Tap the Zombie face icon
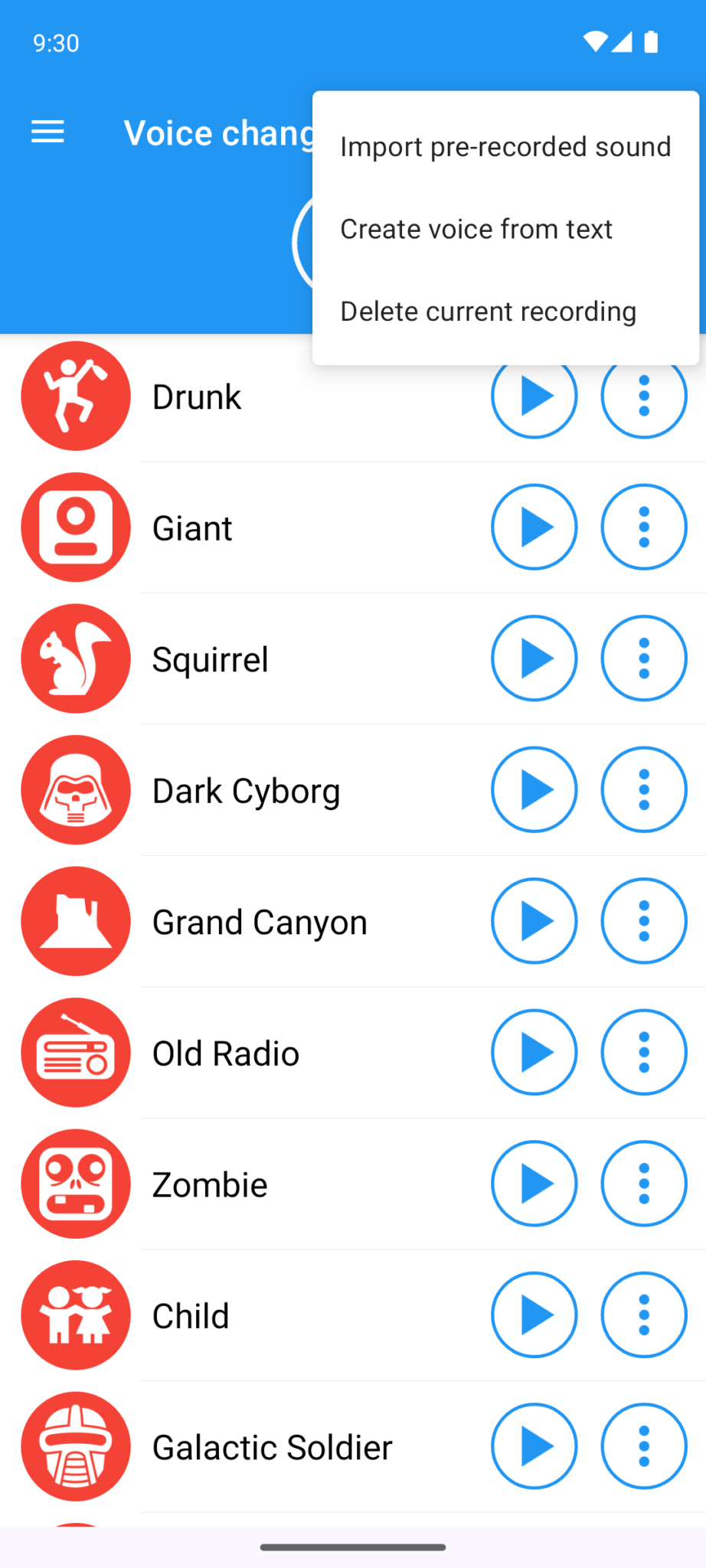 coord(76,1184)
